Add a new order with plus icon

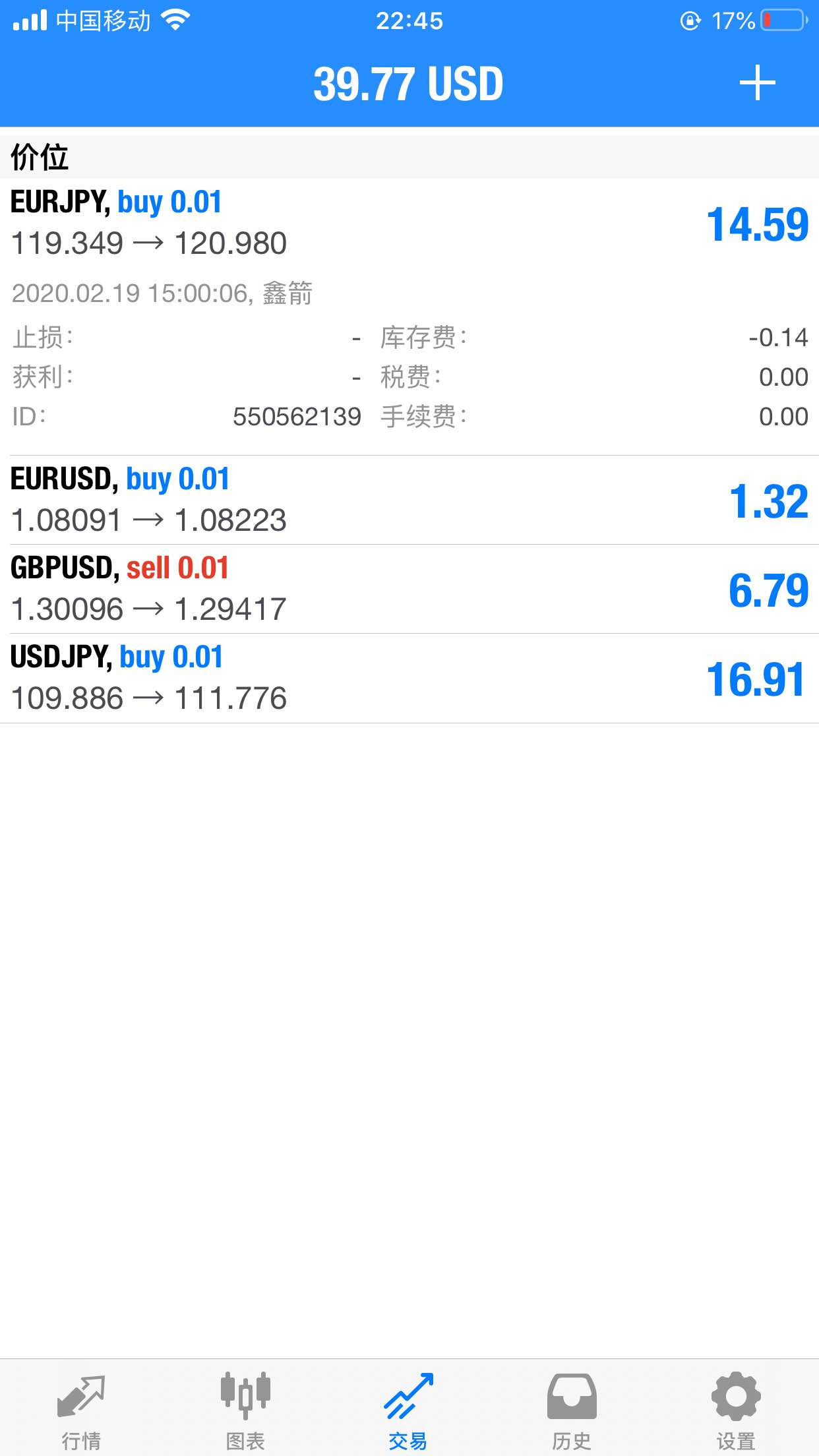coord(757,83)
